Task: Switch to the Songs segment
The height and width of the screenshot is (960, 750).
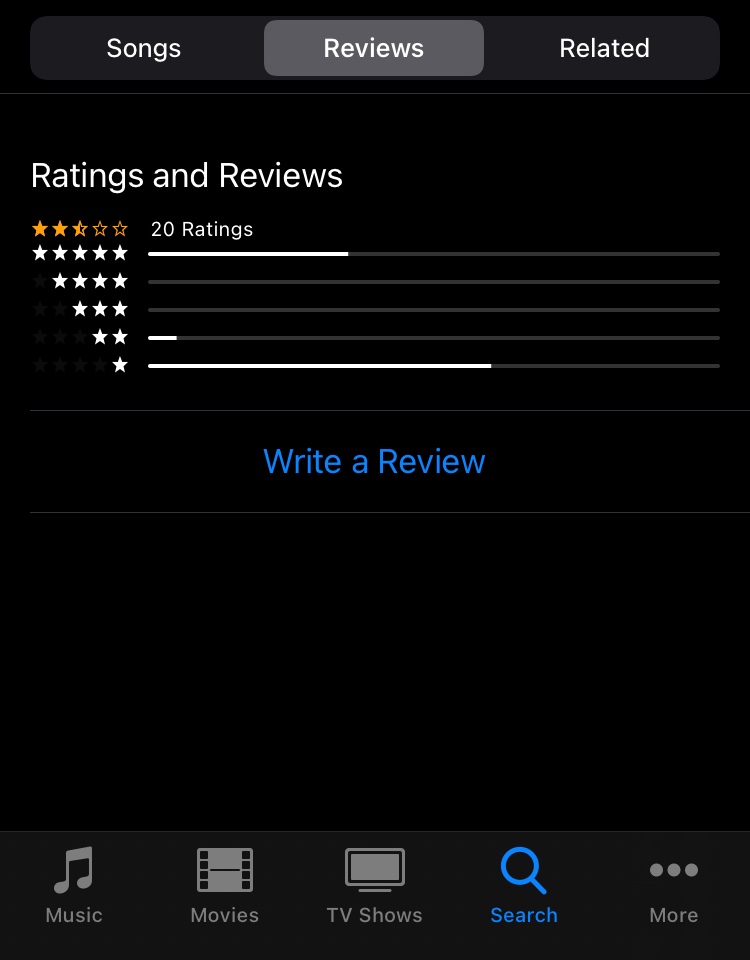Action: tap(144, 48)
